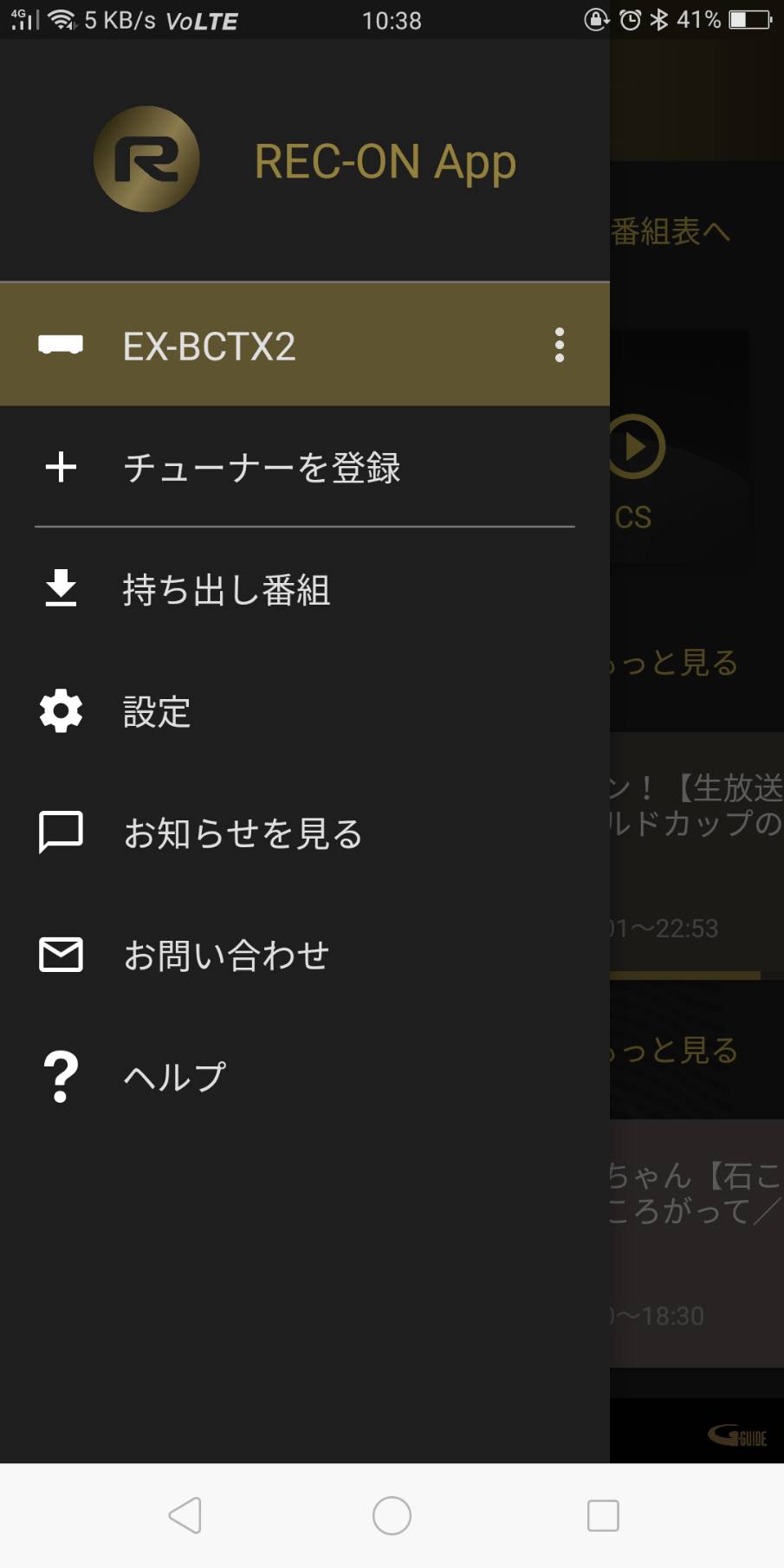Open 設定 settings

pyautogui.click(x=305, y=712)
